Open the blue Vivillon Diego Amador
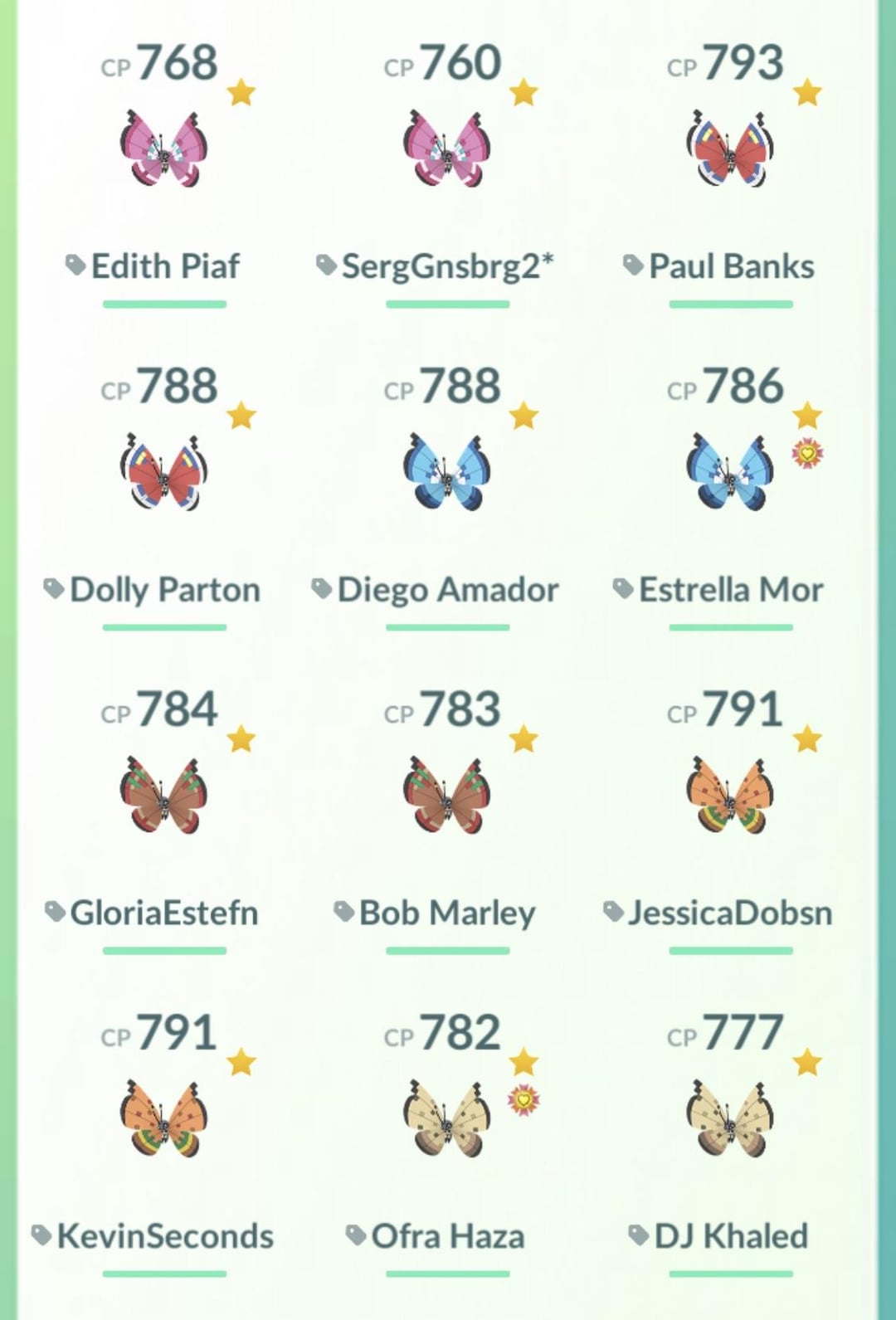Viewport: 896px width, 1320px height. tap(446, 473)
